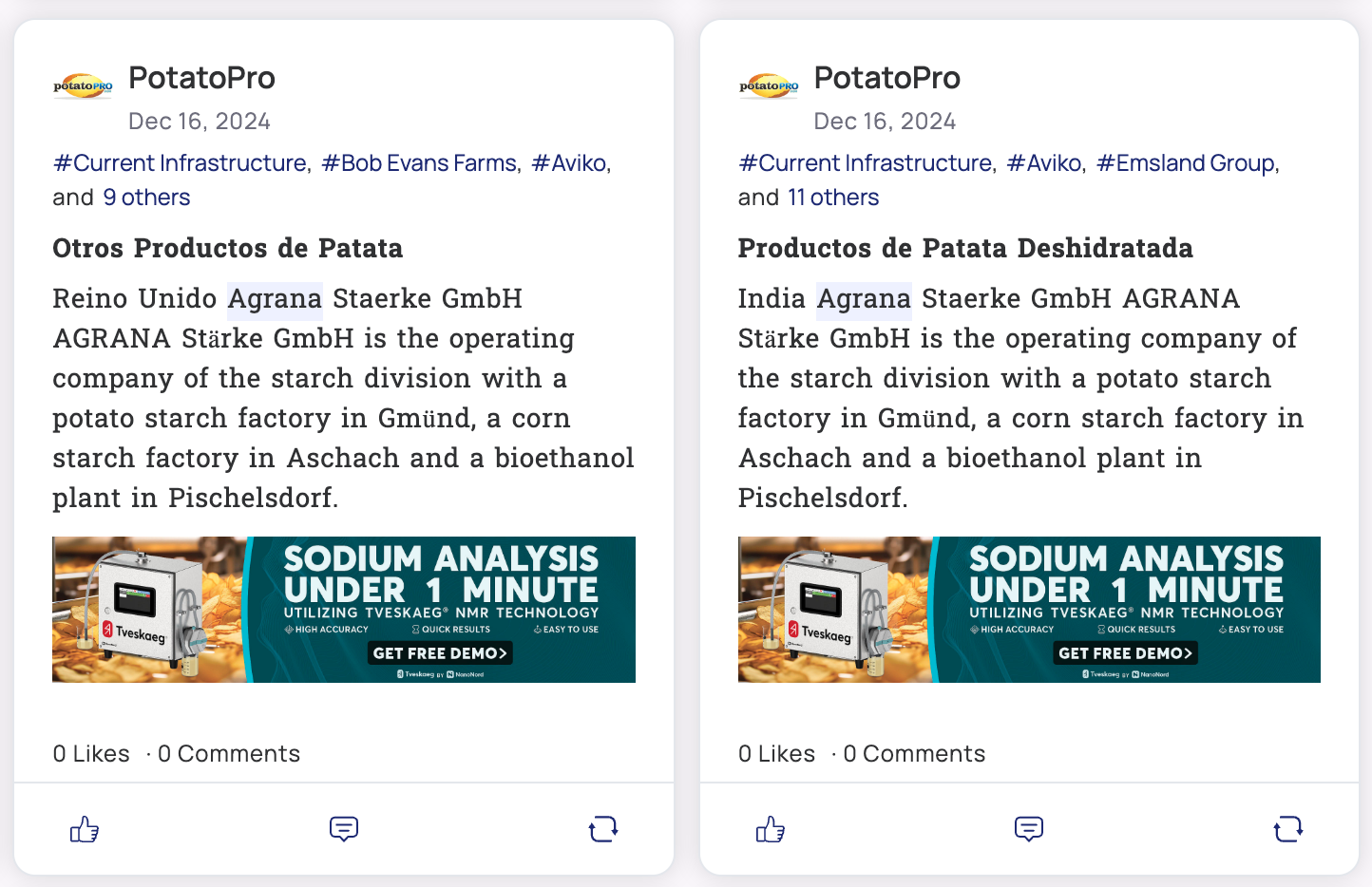Open #Aviko tag in Otros Productos post
Image resolution: width=1372 pixels, height=887 pixels.
(570, 163)
